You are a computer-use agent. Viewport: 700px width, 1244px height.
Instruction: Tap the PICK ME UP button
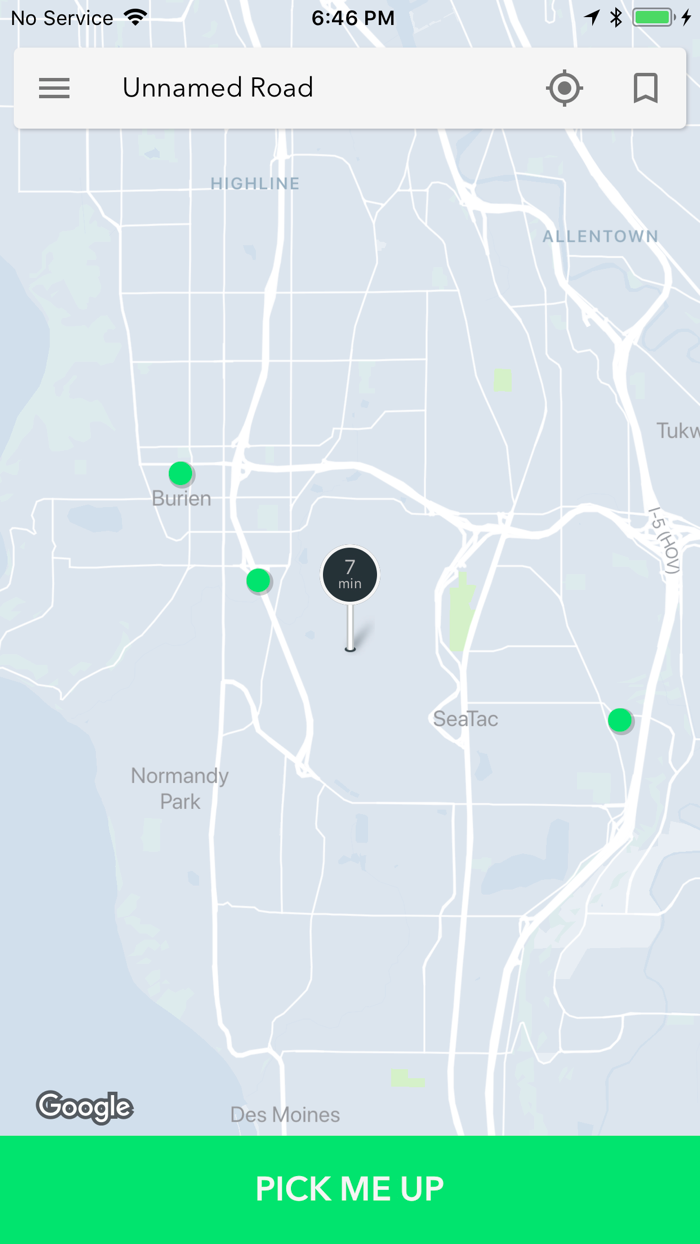[350, 1189]
